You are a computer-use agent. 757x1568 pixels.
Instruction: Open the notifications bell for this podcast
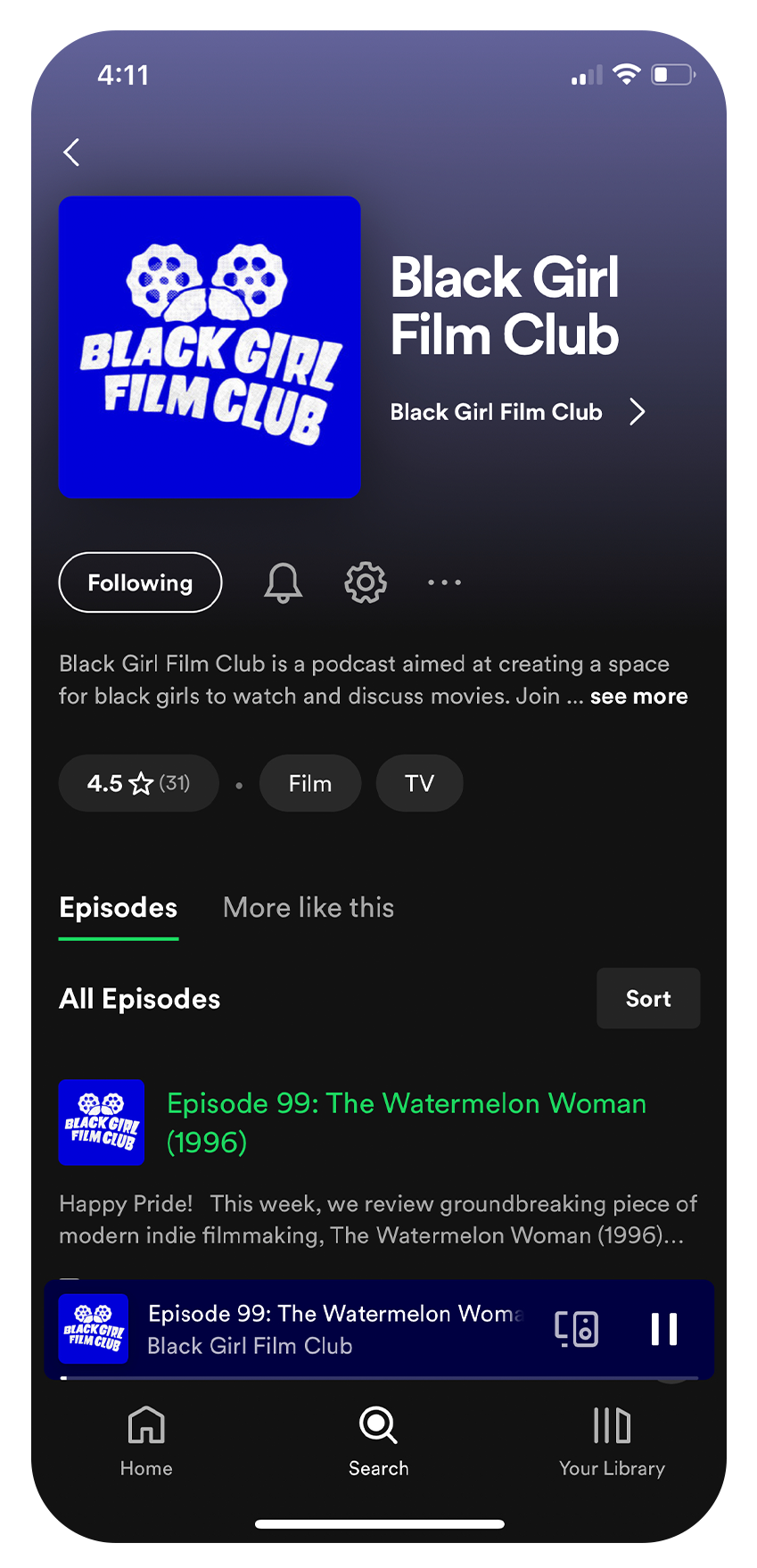pyautogui.click(x=283, y=582)
